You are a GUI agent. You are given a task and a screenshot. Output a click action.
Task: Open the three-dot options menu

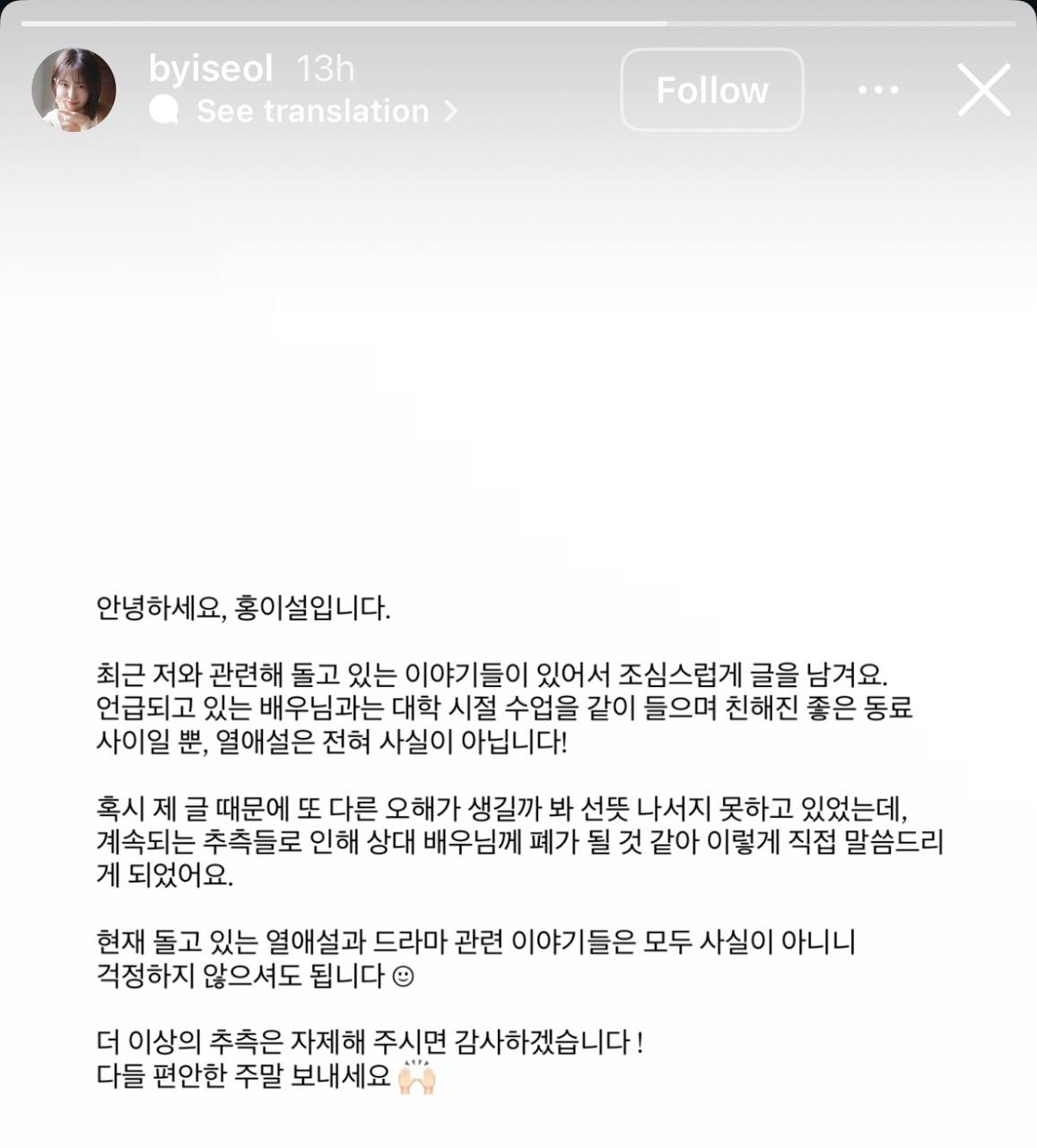pyautogui.click(x=878, y=90)
